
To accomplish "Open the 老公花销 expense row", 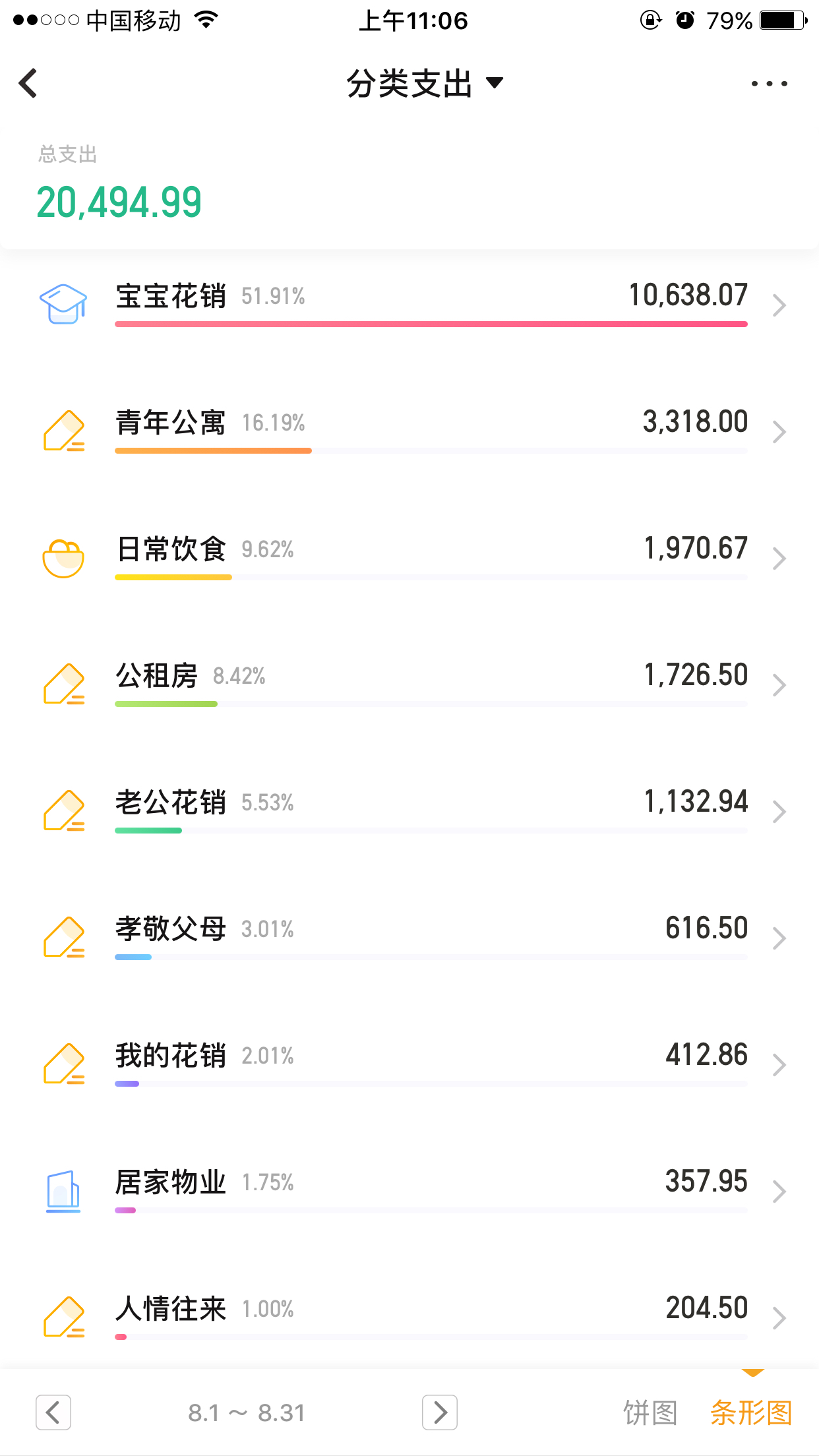I will coord(409,811).
